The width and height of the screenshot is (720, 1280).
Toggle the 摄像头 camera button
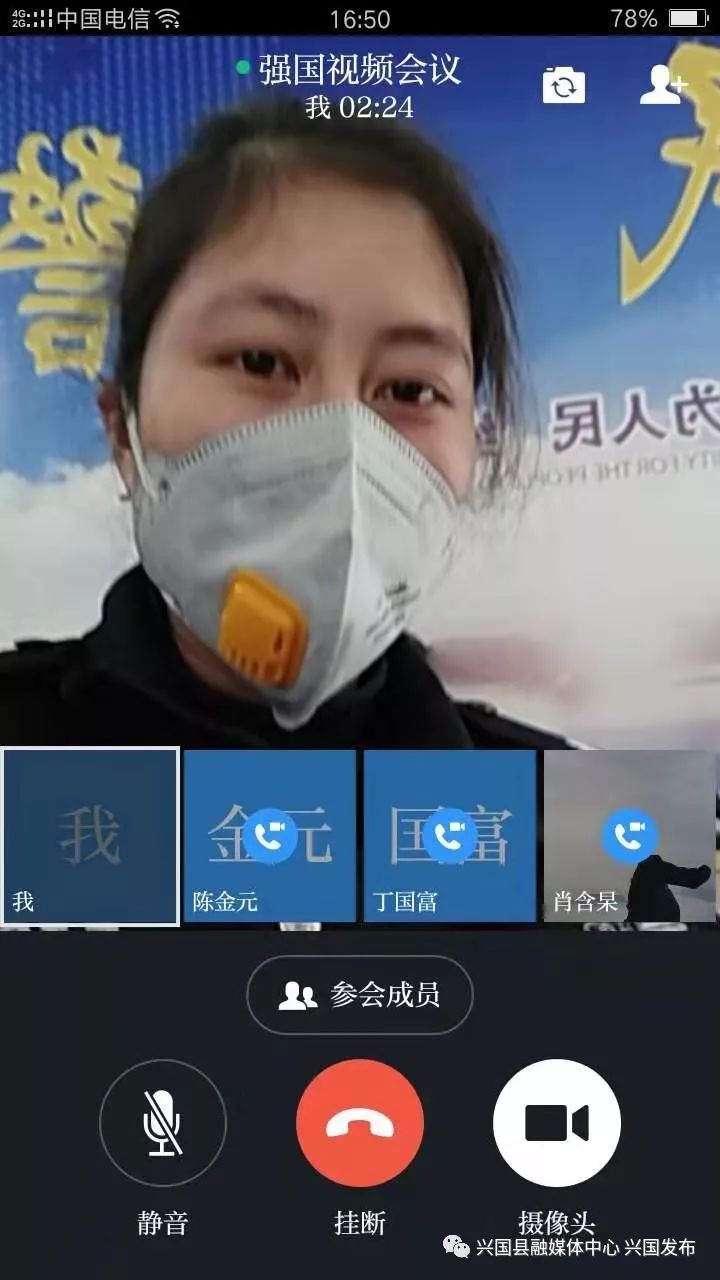[557, 1123]
